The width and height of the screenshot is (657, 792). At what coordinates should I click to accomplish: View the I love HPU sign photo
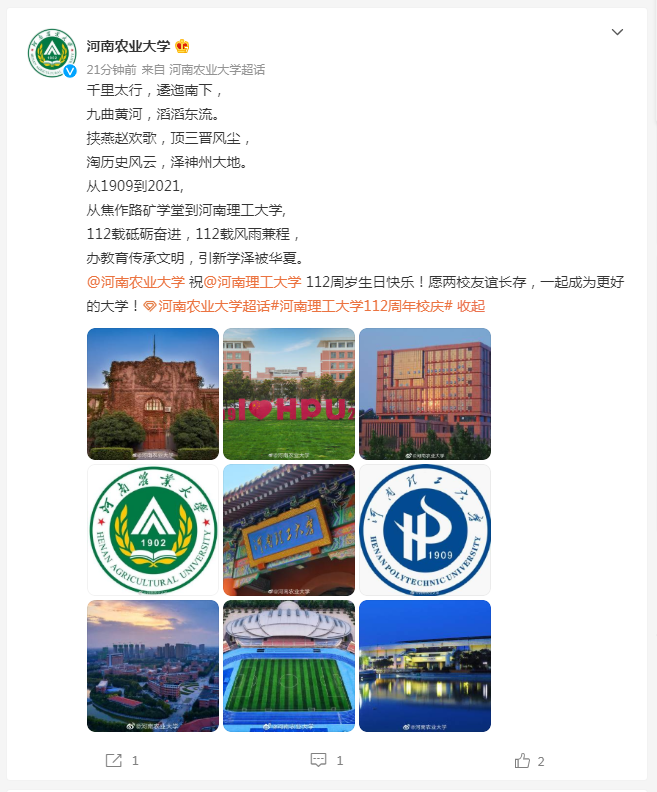(x=289, y=394)
